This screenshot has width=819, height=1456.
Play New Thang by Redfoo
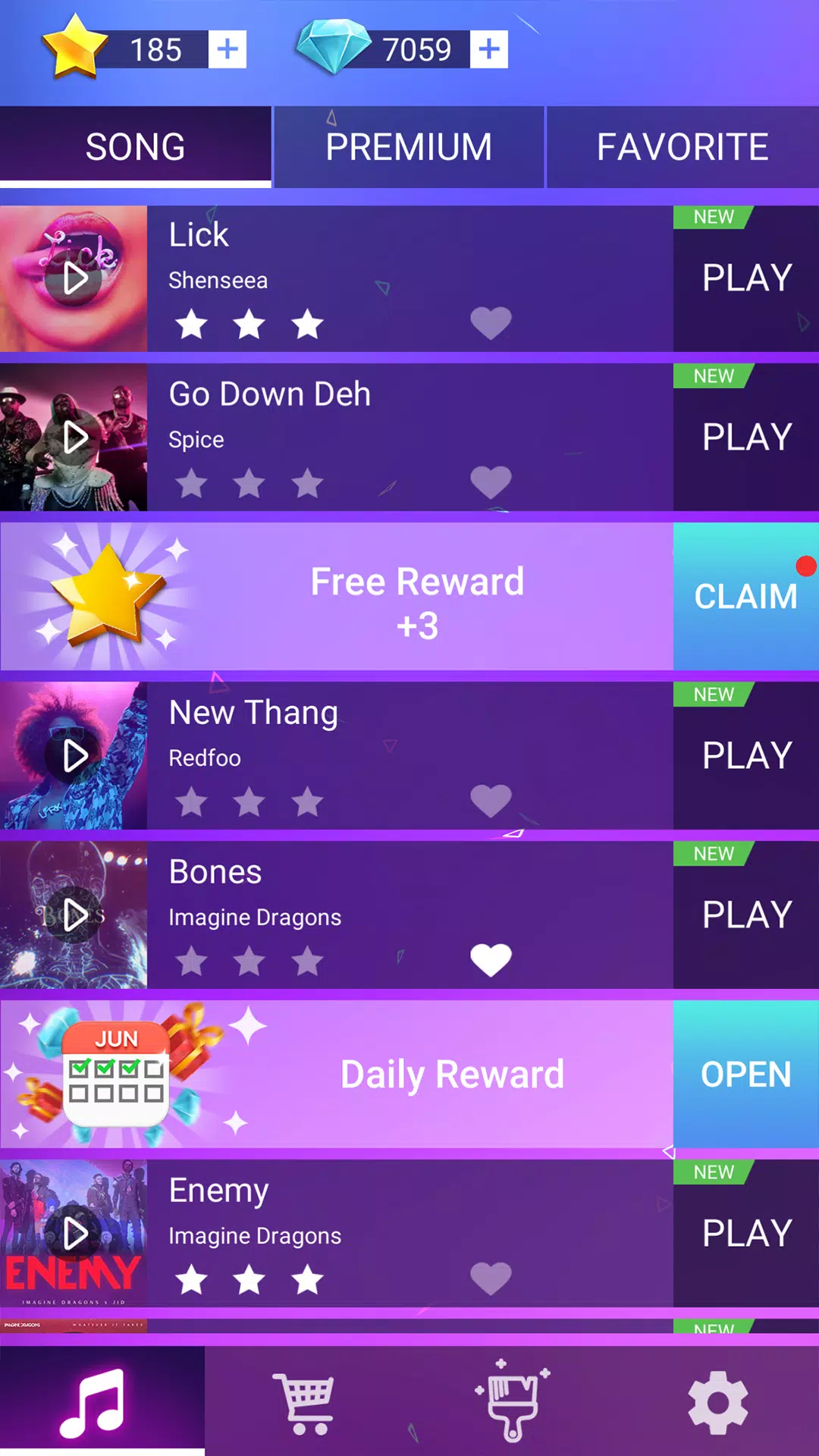coord(746,756)
